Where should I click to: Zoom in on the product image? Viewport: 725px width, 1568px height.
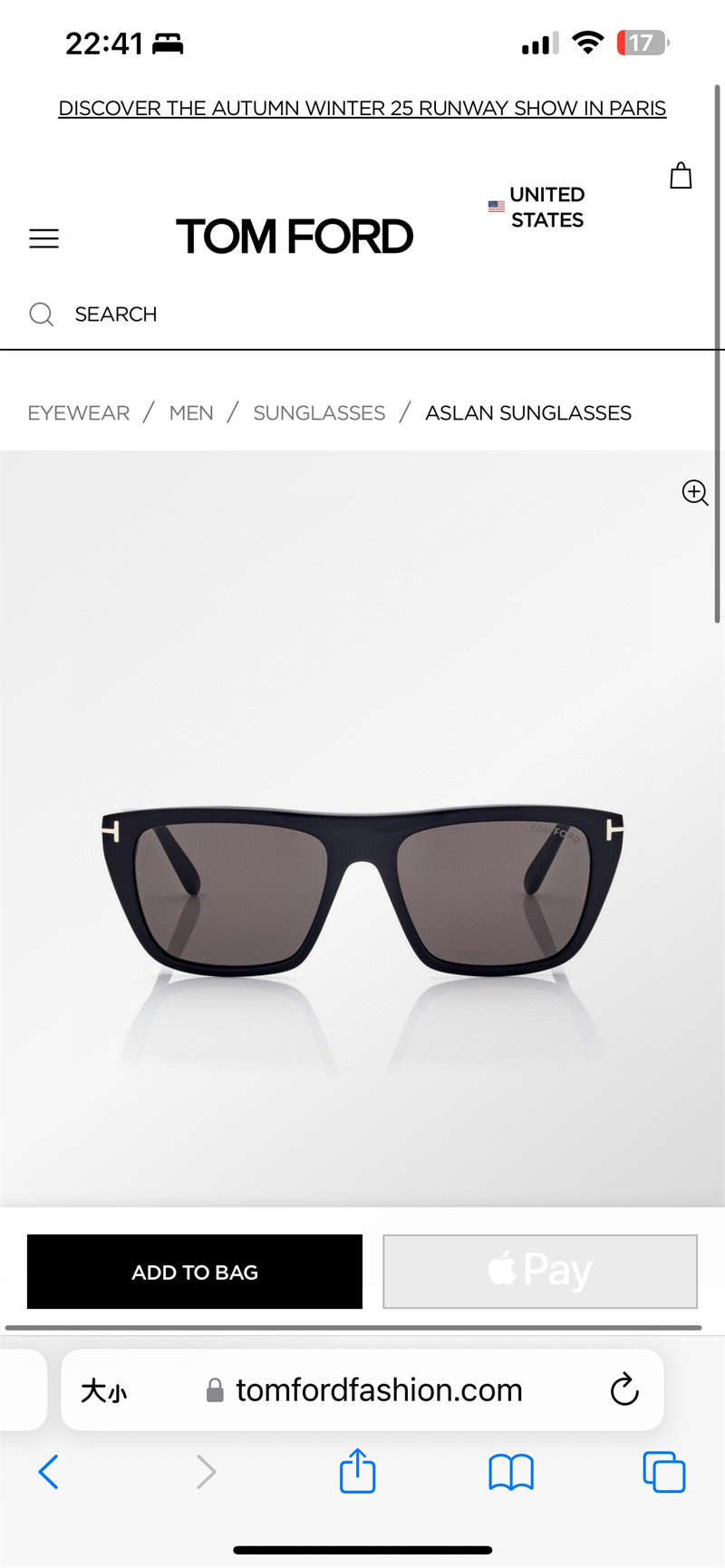[x=695, y=492]
